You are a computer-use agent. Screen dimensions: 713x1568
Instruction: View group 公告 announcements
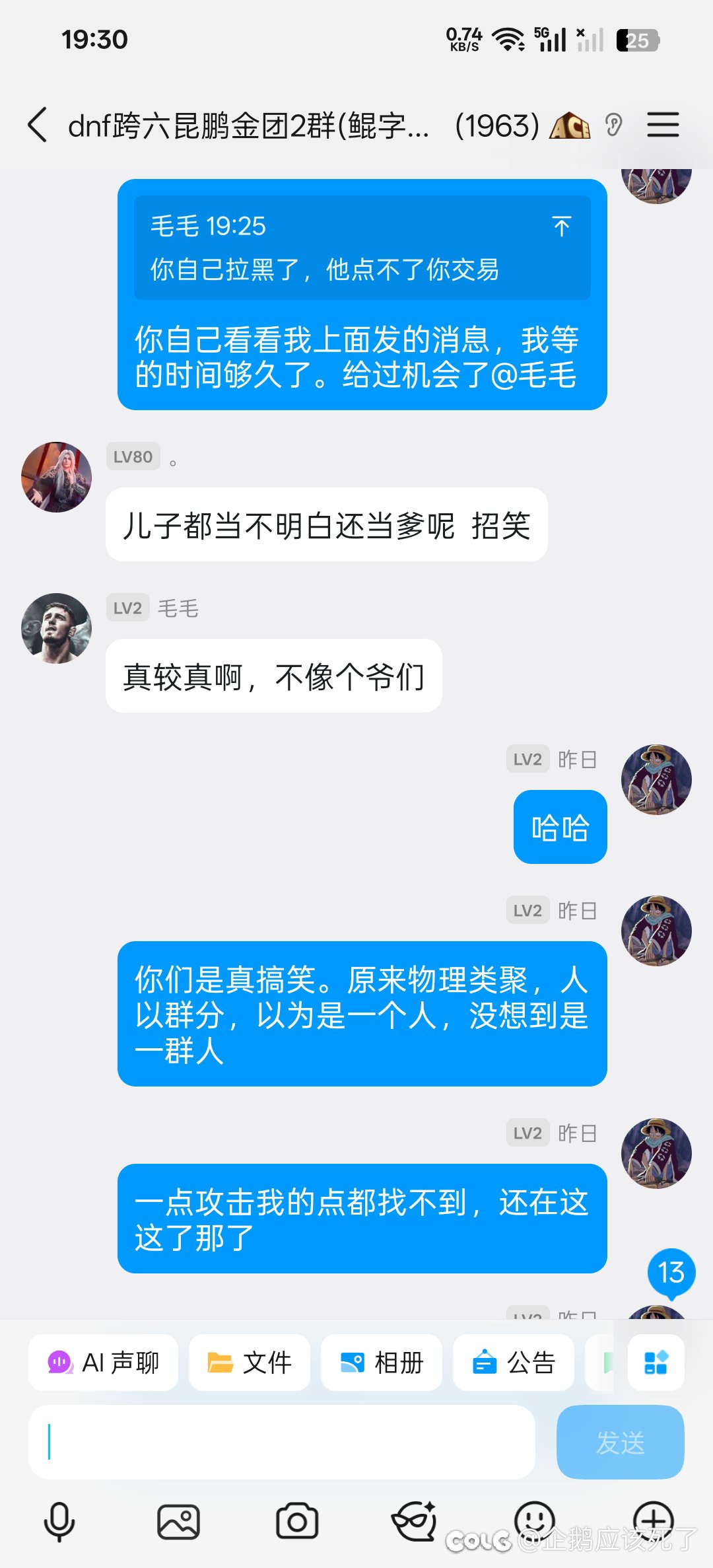point(514,1363)
